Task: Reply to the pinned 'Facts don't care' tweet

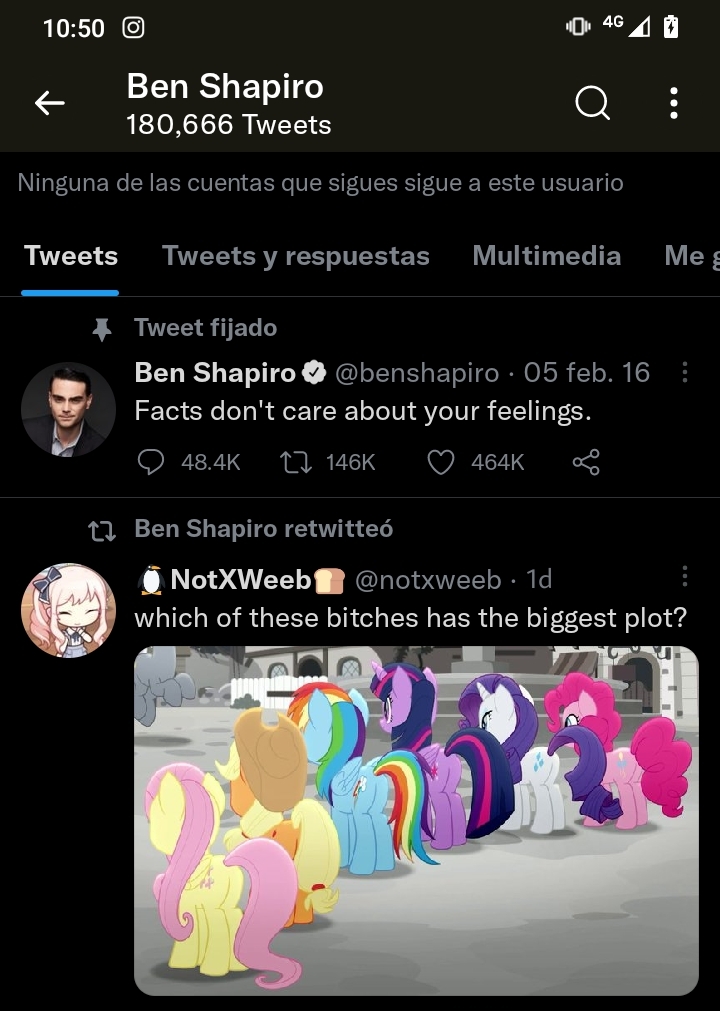Action: pos(150,462)
